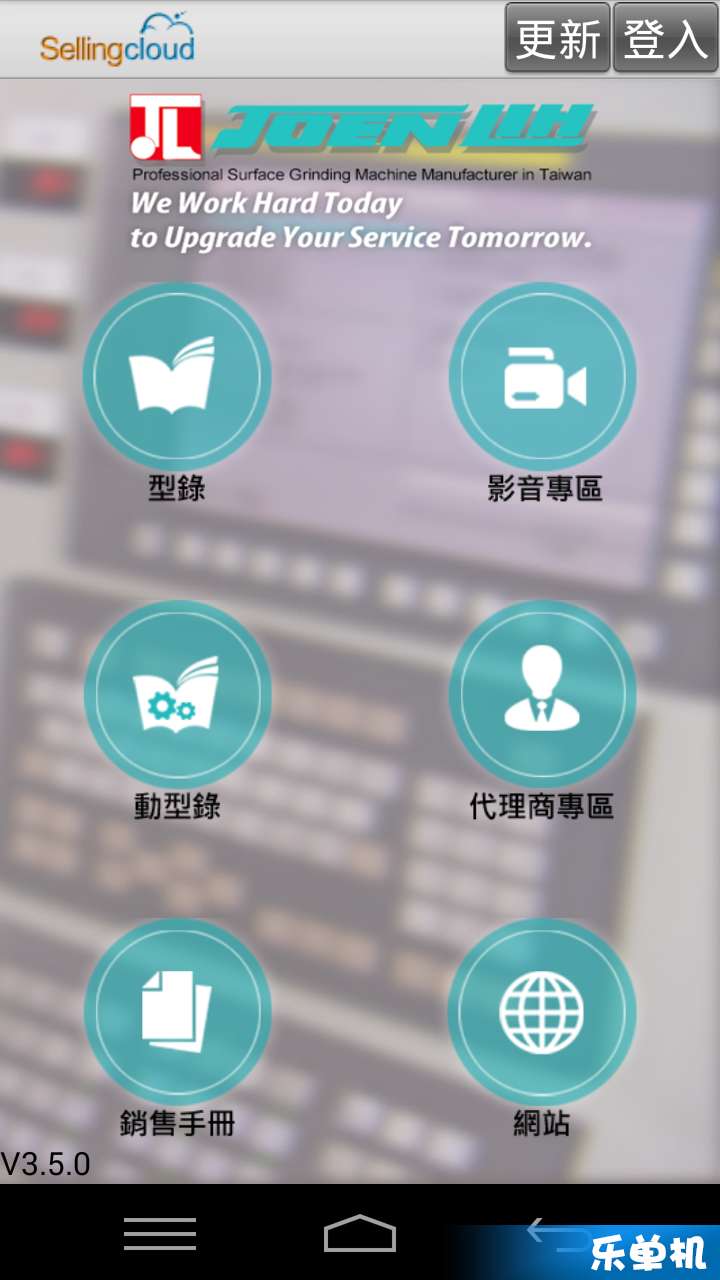720x1280 pixels.
Task: Tap the 更新 update button
Action: click(x=557, y=38)
